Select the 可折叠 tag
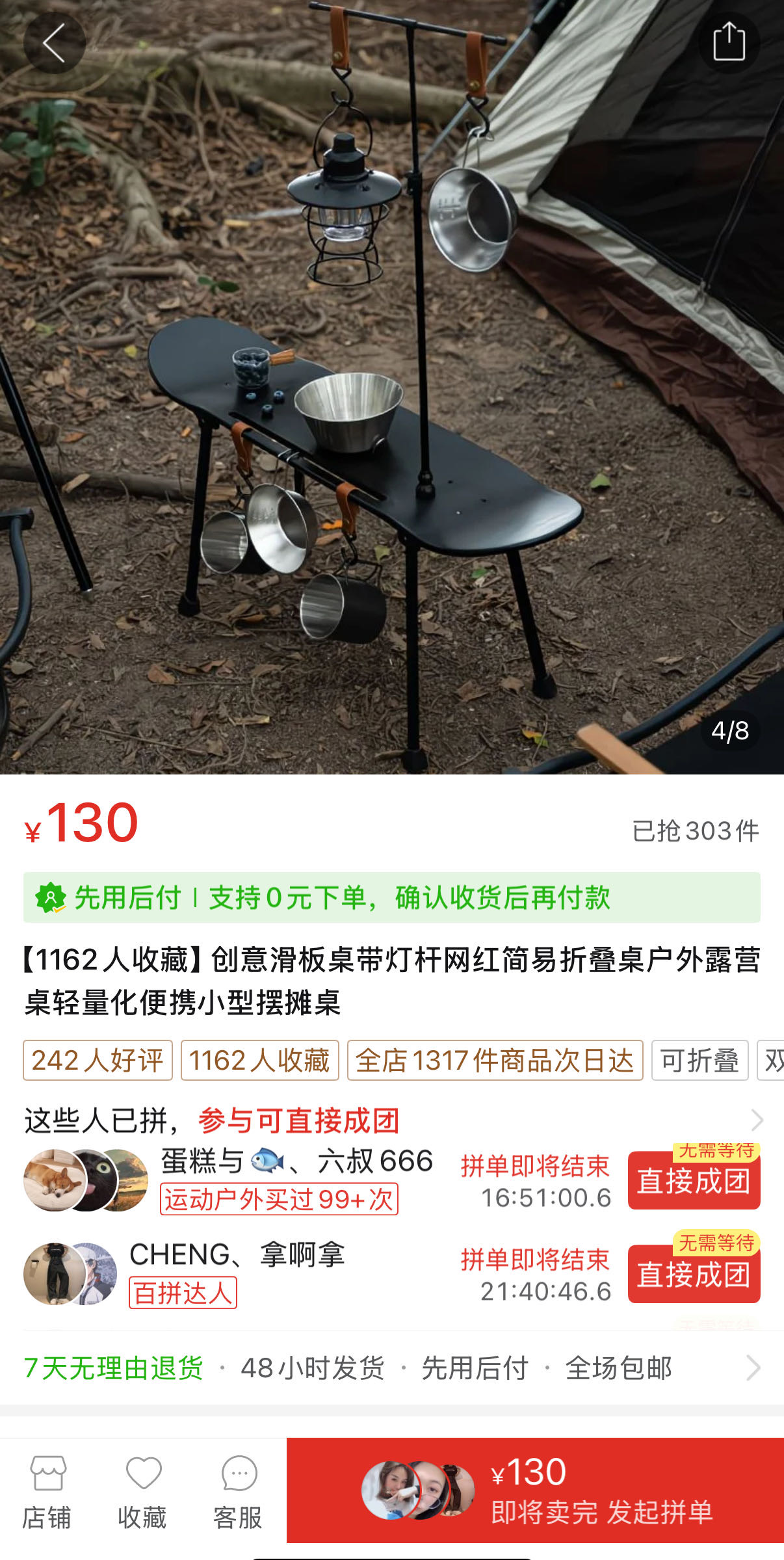Screen dimensions: 784x1560 tap(699, 1060)
